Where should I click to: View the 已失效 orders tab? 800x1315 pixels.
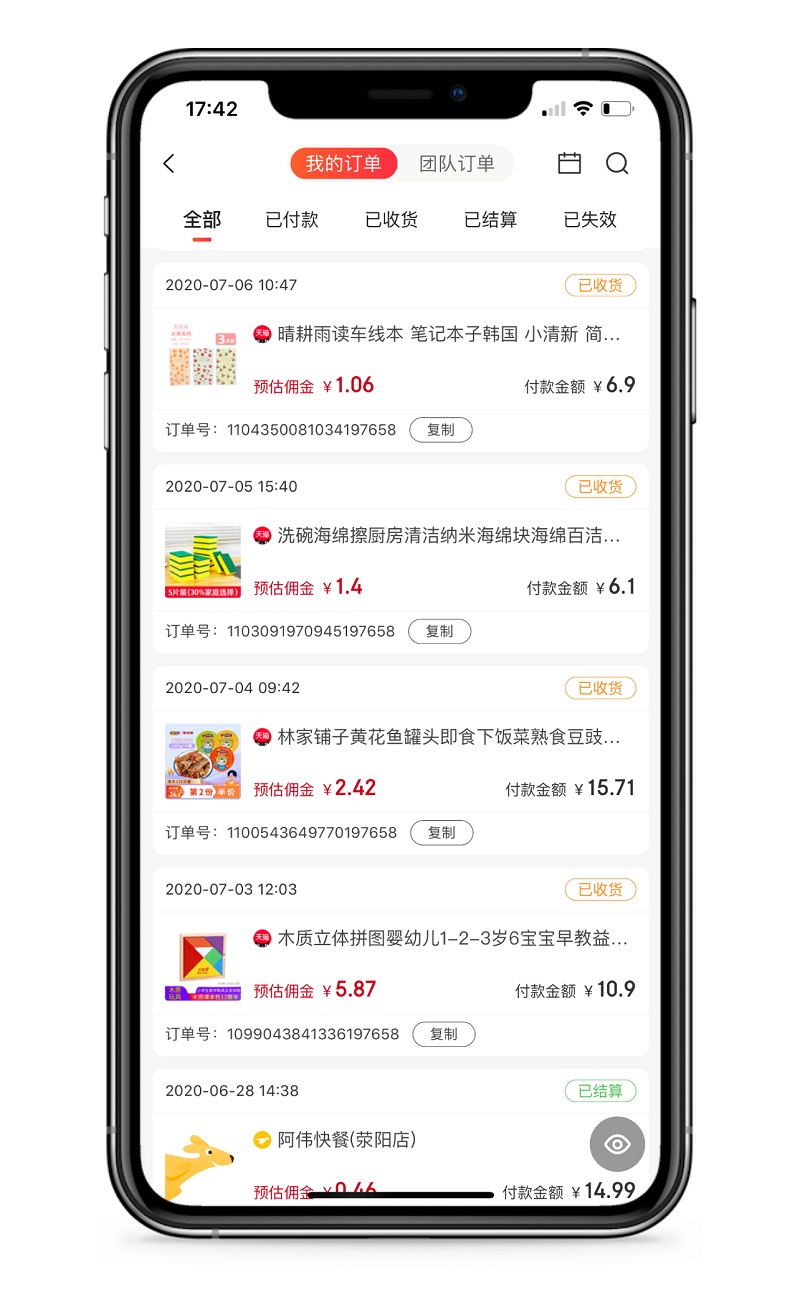590,220
